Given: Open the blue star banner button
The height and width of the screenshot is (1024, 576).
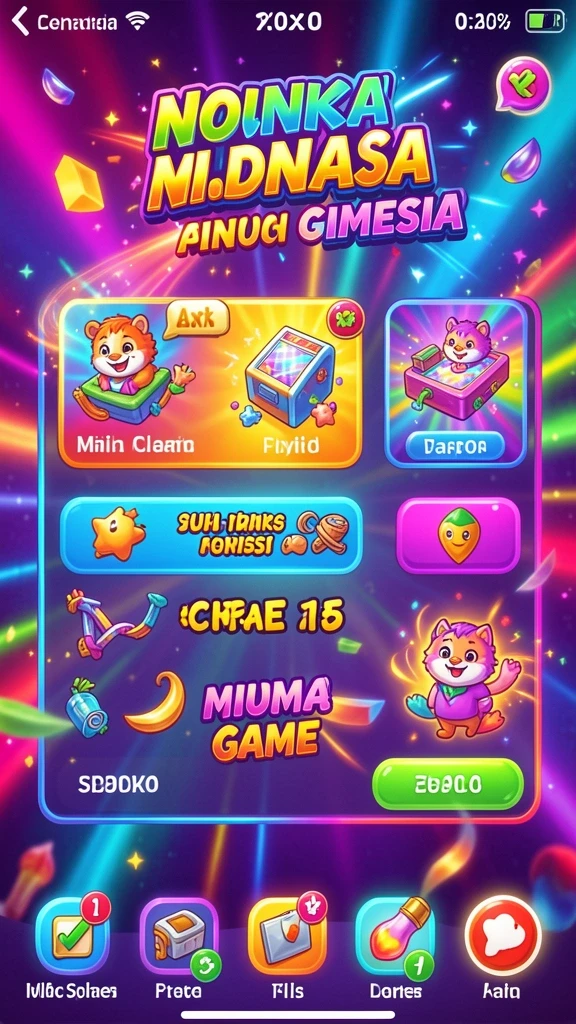Looking at the screenshot, I should [211, 535].
